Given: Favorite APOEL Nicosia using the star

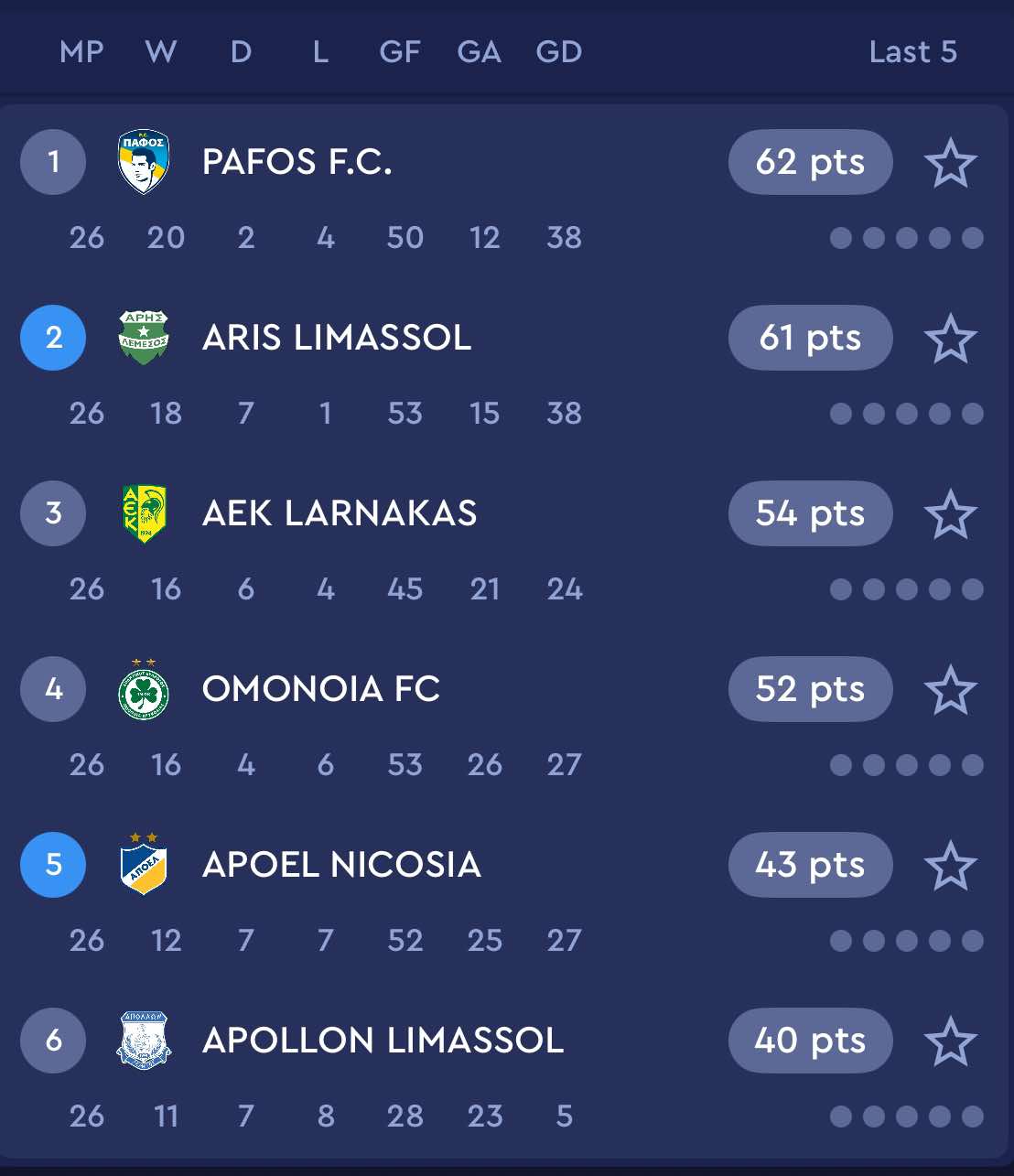Looking at the screenshot, I should pyautogui.click(x=951, y=866).
